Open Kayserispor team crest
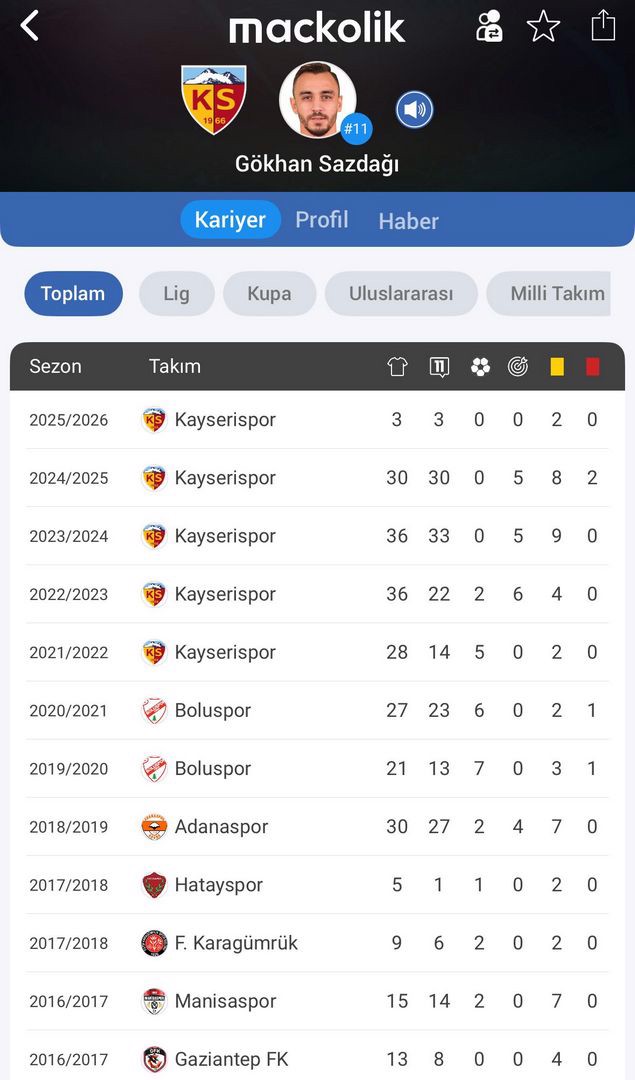The height and width of the screenshot is (1080, 635). pyautogui.click(x=214, y=99)
